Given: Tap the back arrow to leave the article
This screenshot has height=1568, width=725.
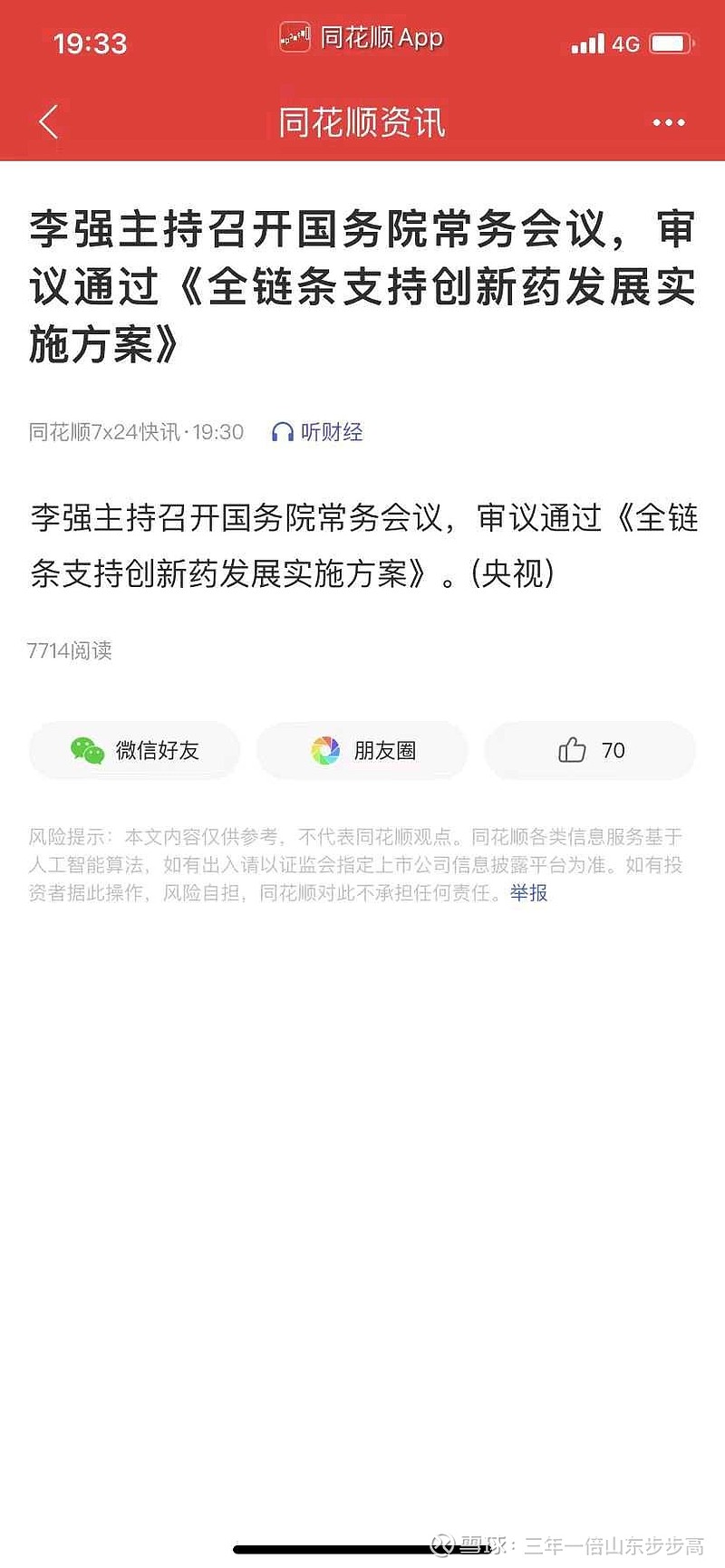Looking at the screenshot, I should point(47,120).
